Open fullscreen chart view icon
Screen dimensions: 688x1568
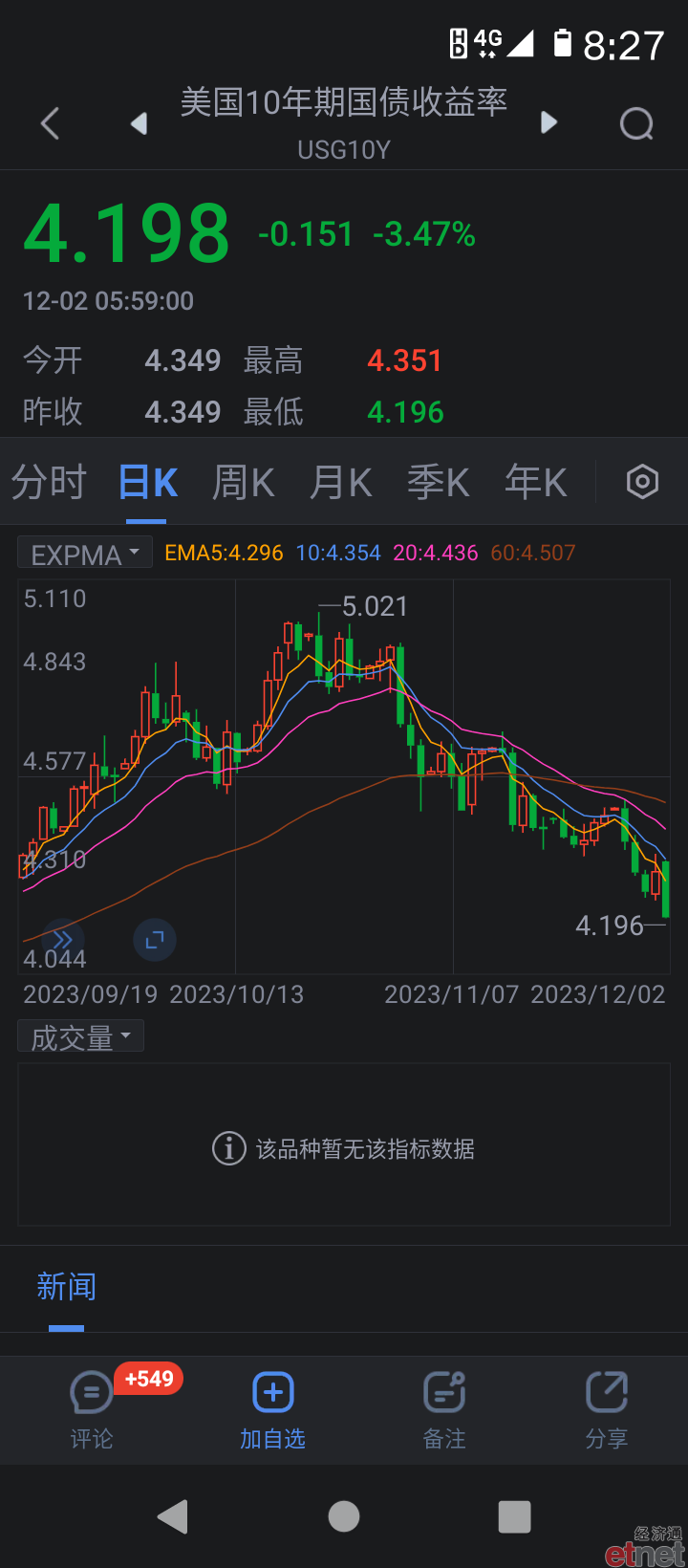pyautogui.click(x=155, y=941)
